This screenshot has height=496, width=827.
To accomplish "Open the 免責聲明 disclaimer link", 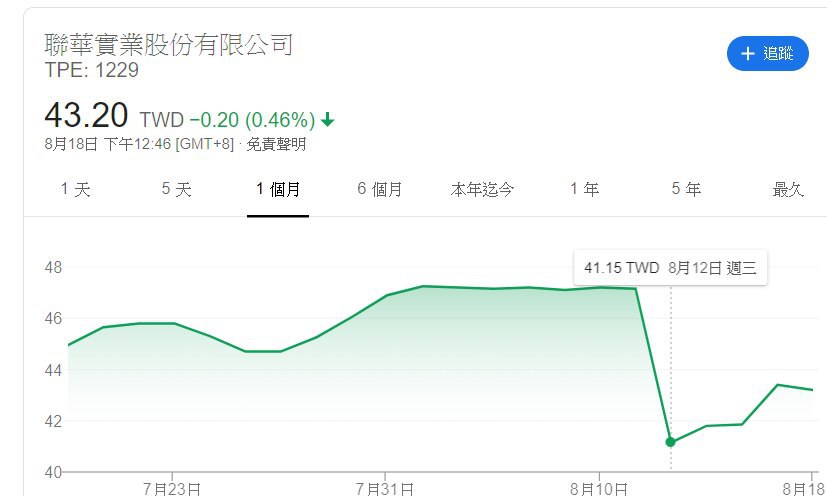I will [x=277, y=144].
